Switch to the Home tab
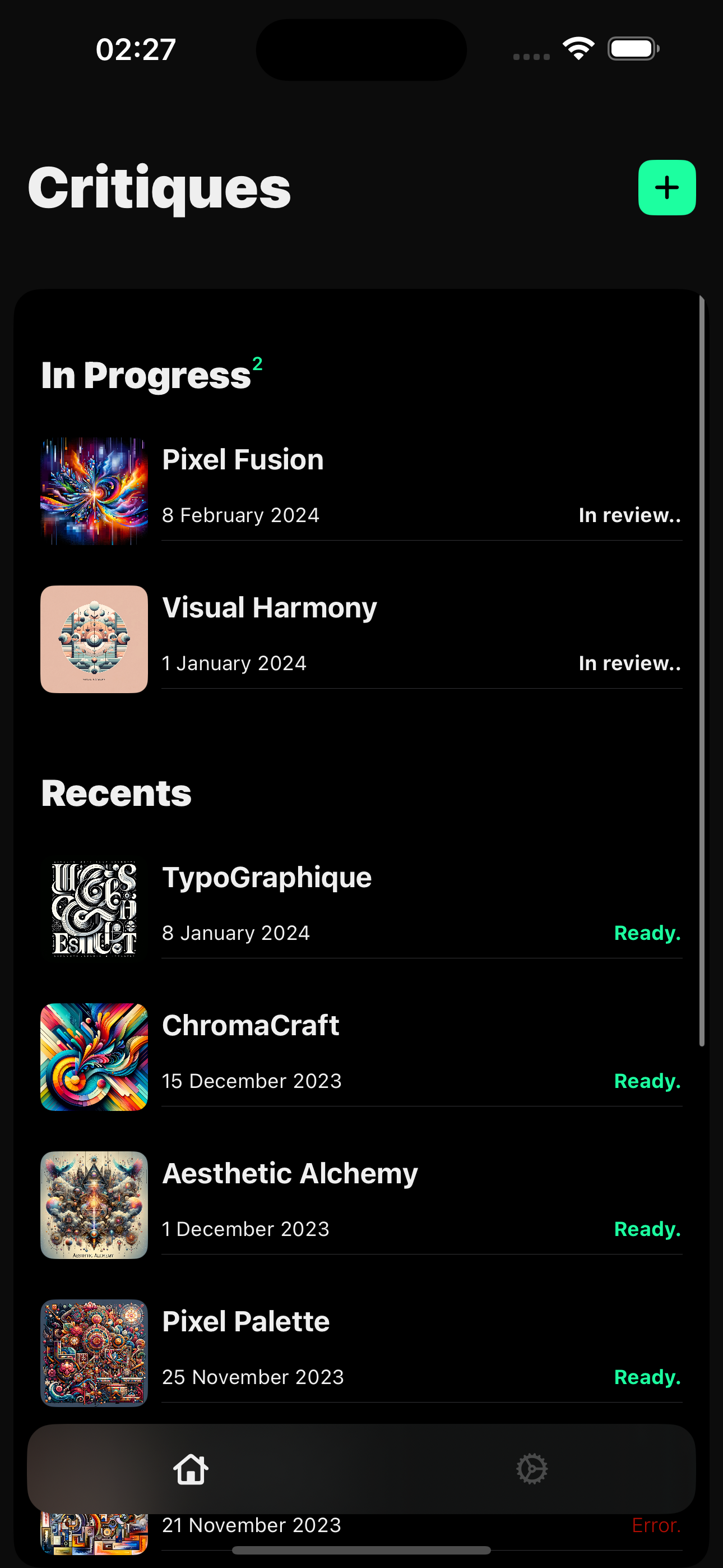Viewport: 723px width, 1568px height. point(191,1469)
